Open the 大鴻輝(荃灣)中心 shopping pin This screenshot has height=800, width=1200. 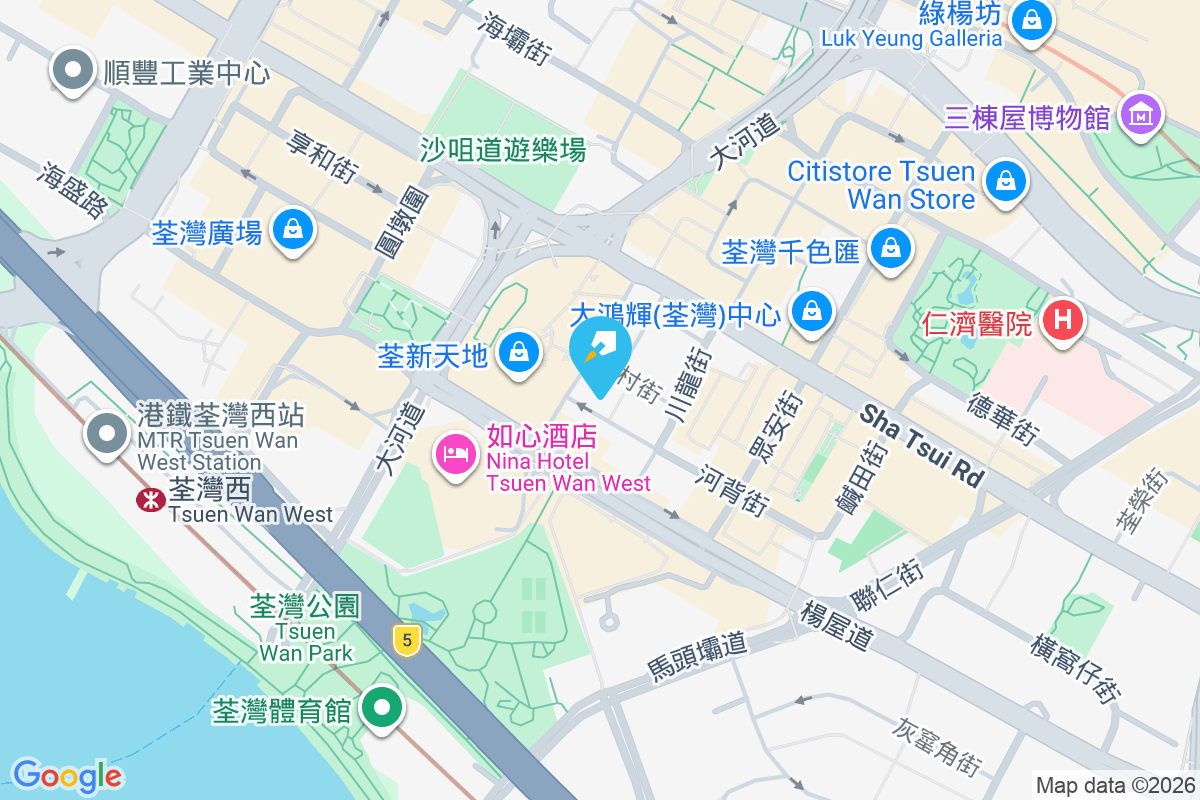coord(814,311)
